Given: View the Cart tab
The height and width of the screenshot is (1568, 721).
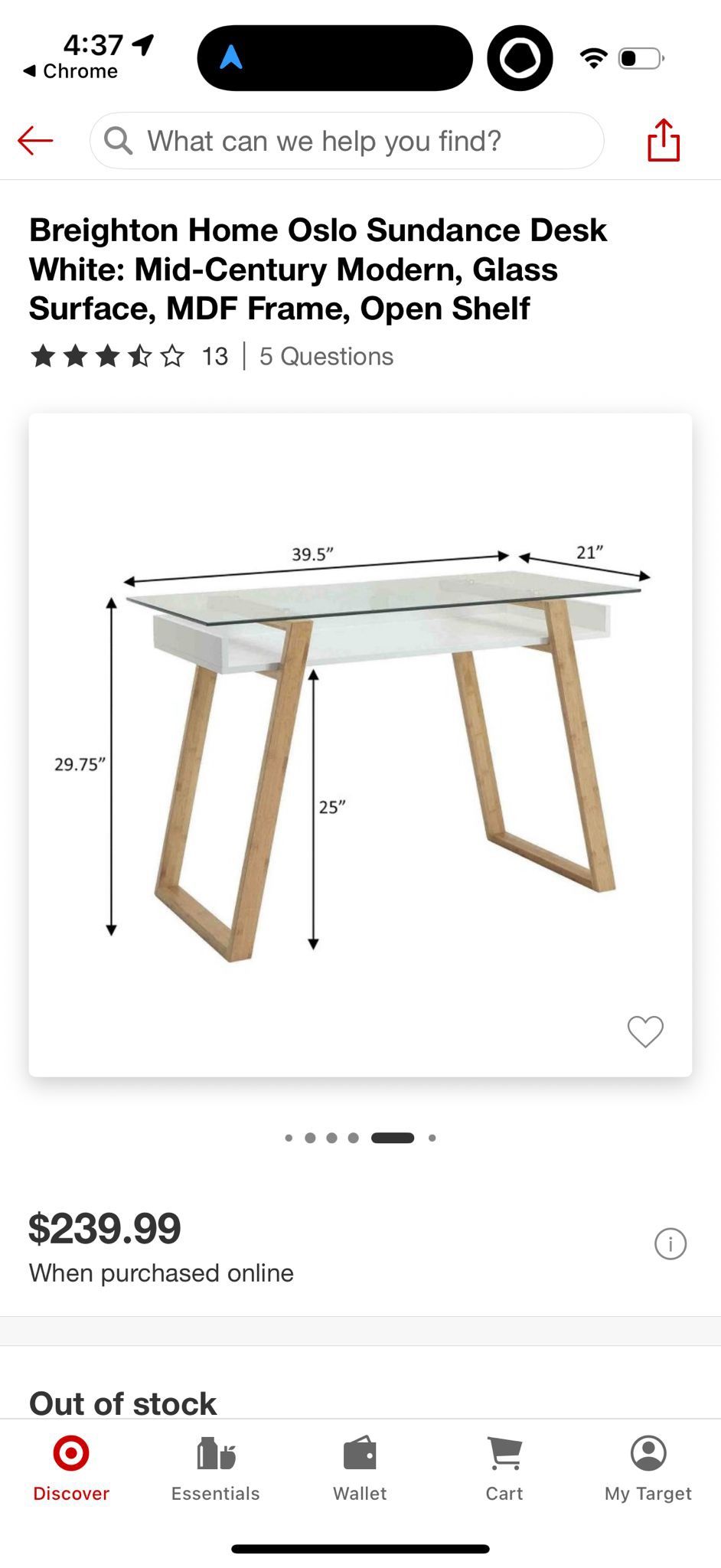Looking at the screenshot, I should (504, 1468).
